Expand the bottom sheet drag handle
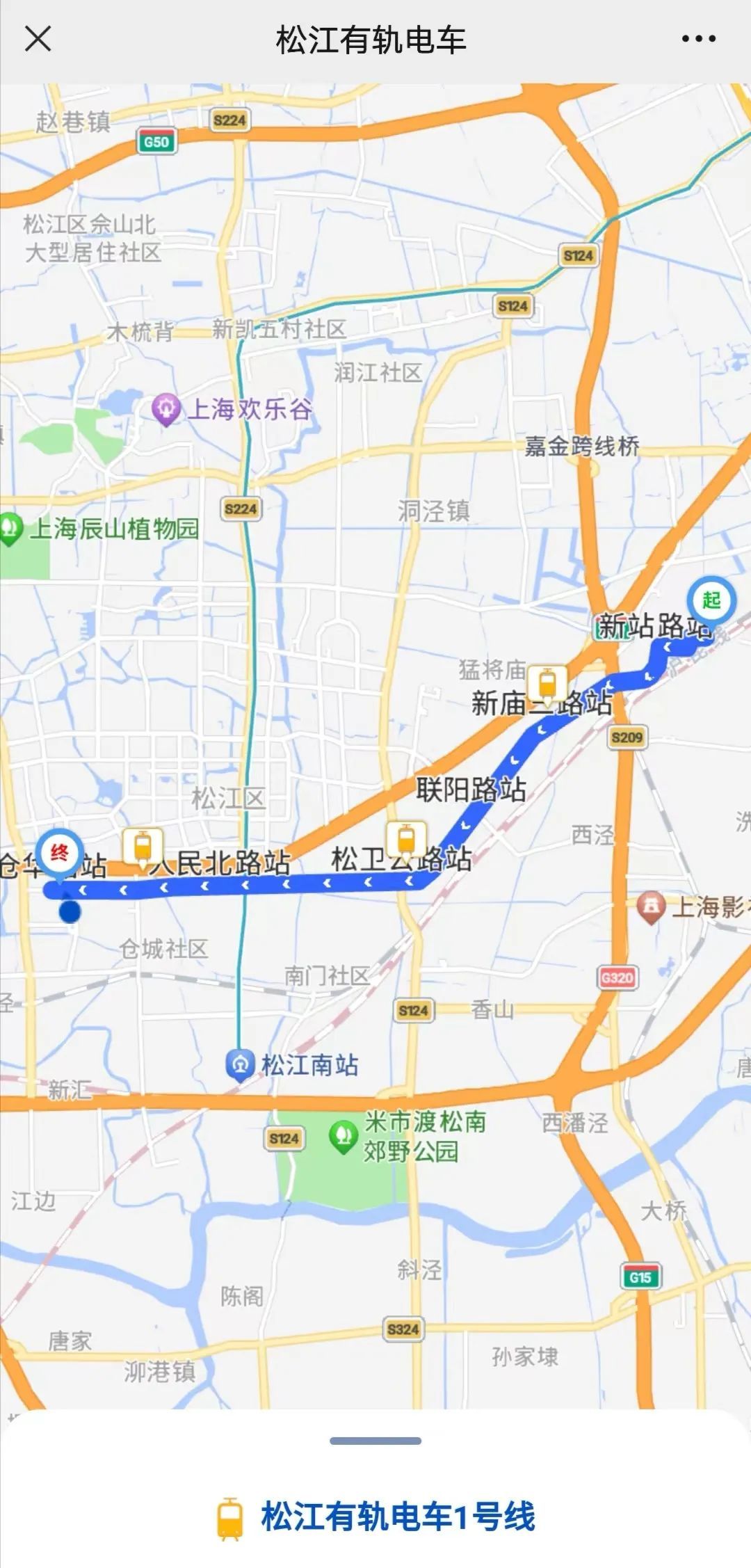 [x=375, y=1441]
